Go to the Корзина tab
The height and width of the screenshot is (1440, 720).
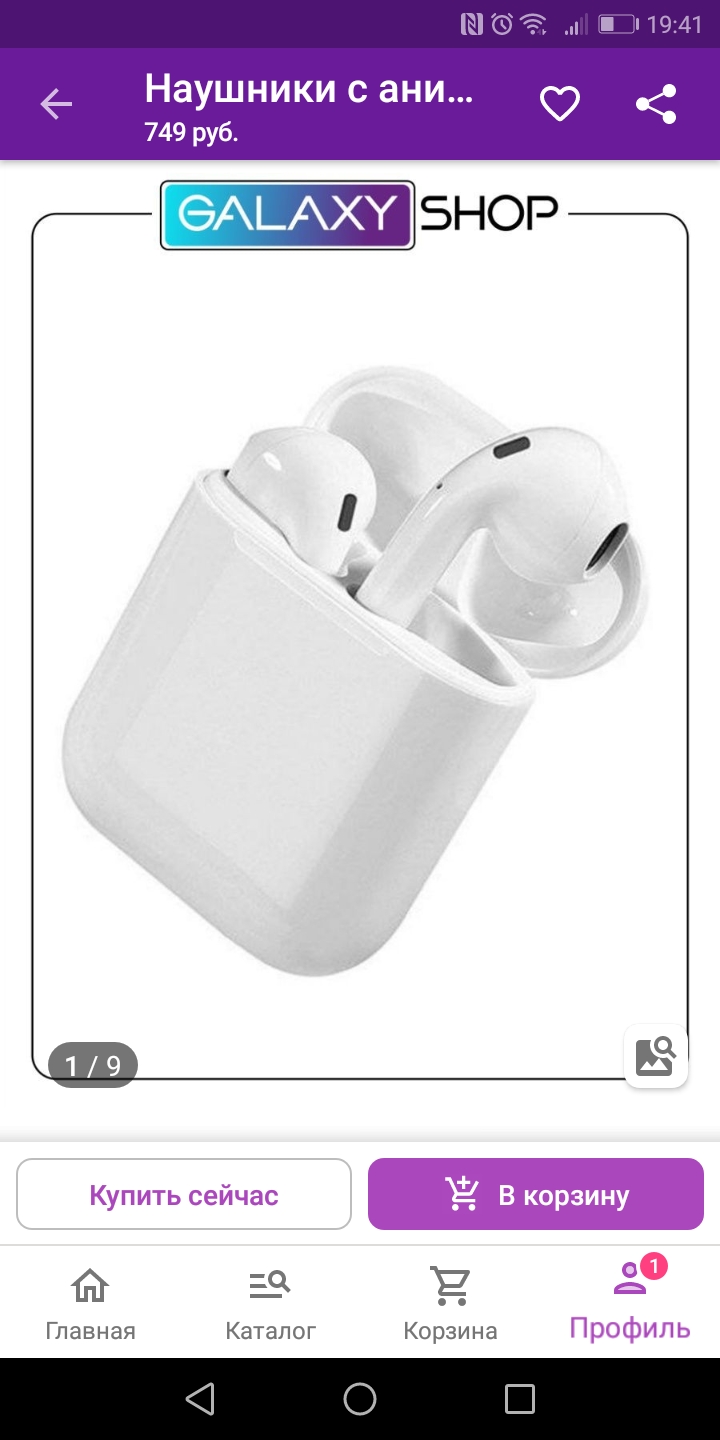pos(450,1304)
